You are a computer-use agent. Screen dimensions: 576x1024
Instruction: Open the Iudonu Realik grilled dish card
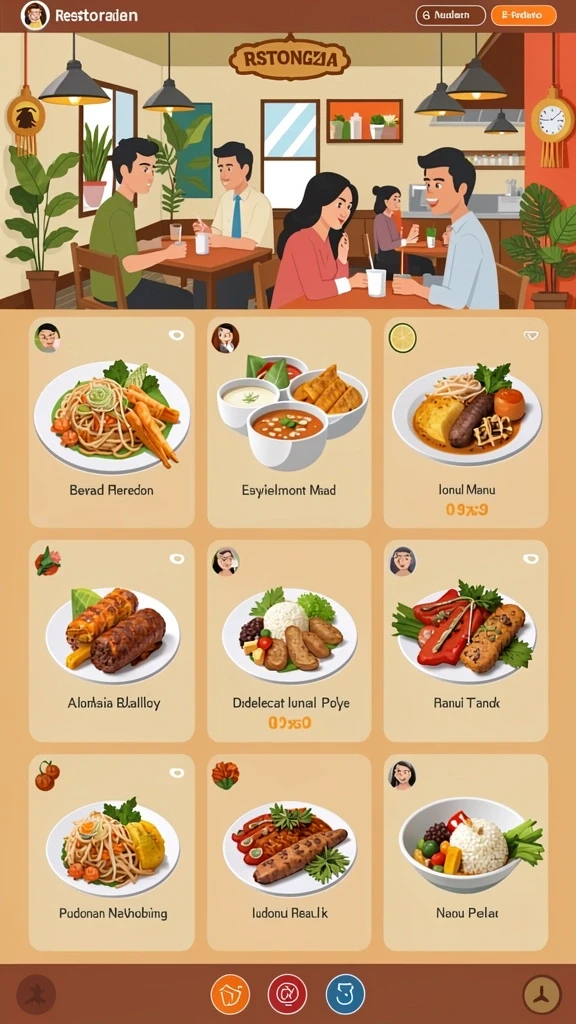[289, 852]
